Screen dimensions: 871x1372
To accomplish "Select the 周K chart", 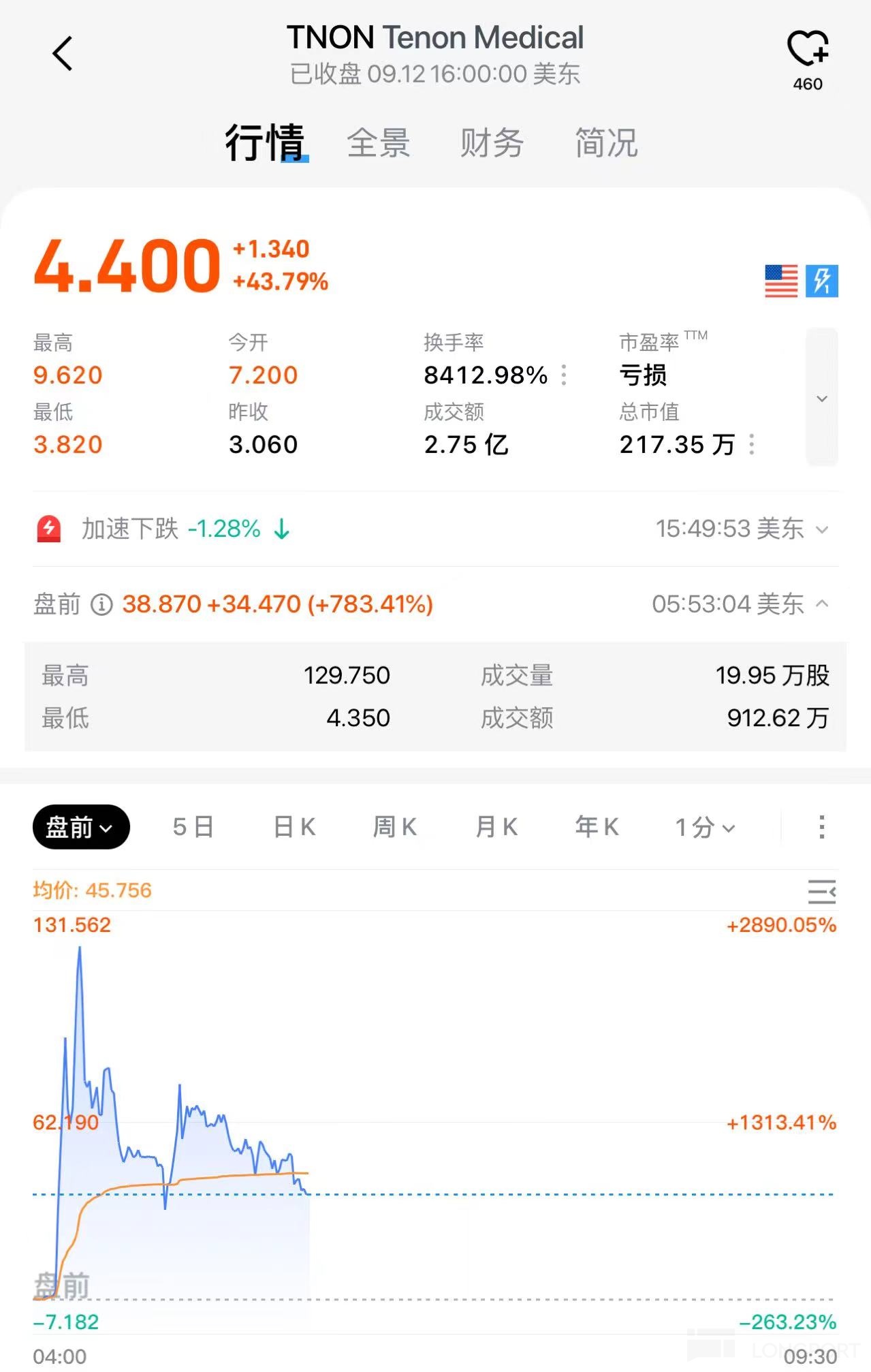I will (x=395, y=827).
